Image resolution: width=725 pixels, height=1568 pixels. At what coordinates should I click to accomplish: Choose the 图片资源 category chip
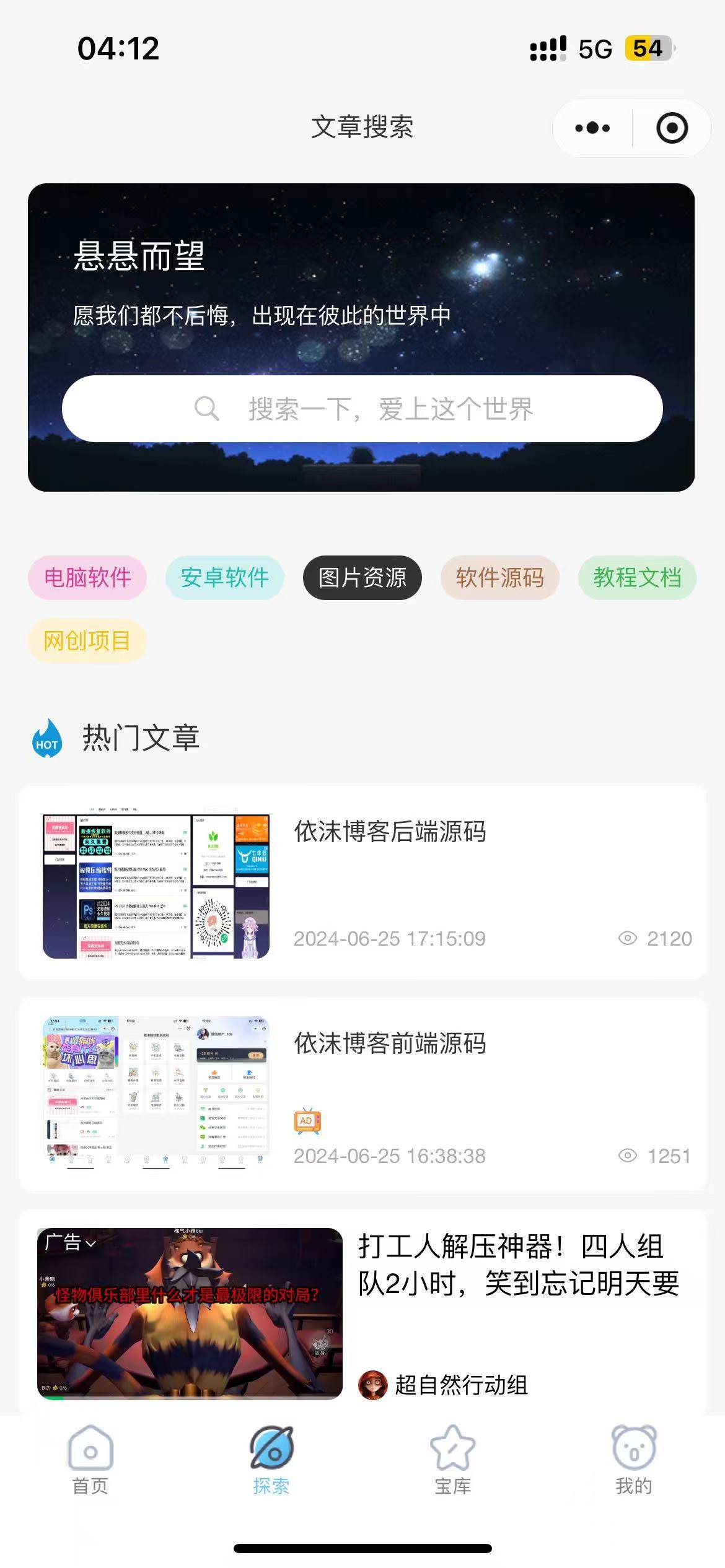362,578
